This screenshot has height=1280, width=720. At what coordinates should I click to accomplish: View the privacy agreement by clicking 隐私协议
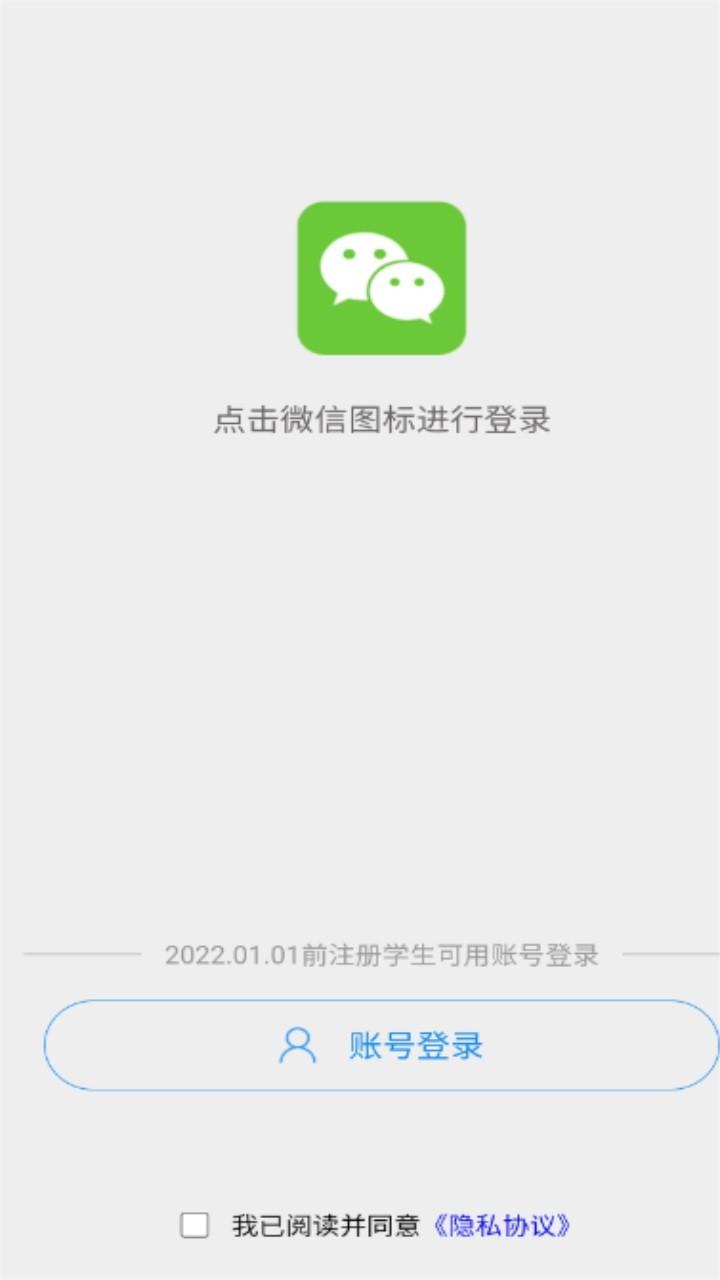503,1224
